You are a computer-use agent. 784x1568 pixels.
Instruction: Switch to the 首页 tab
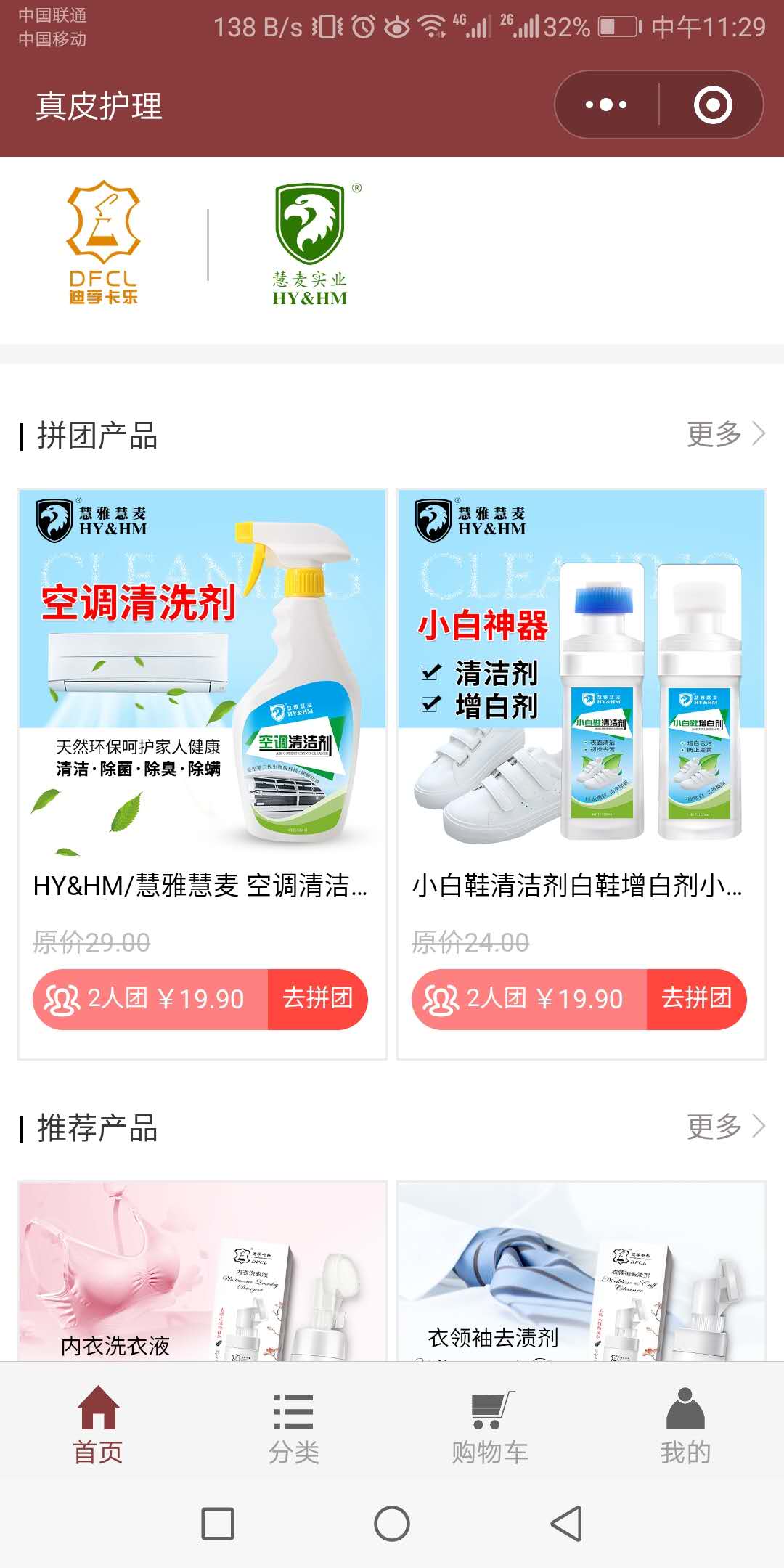(98, 1426)
